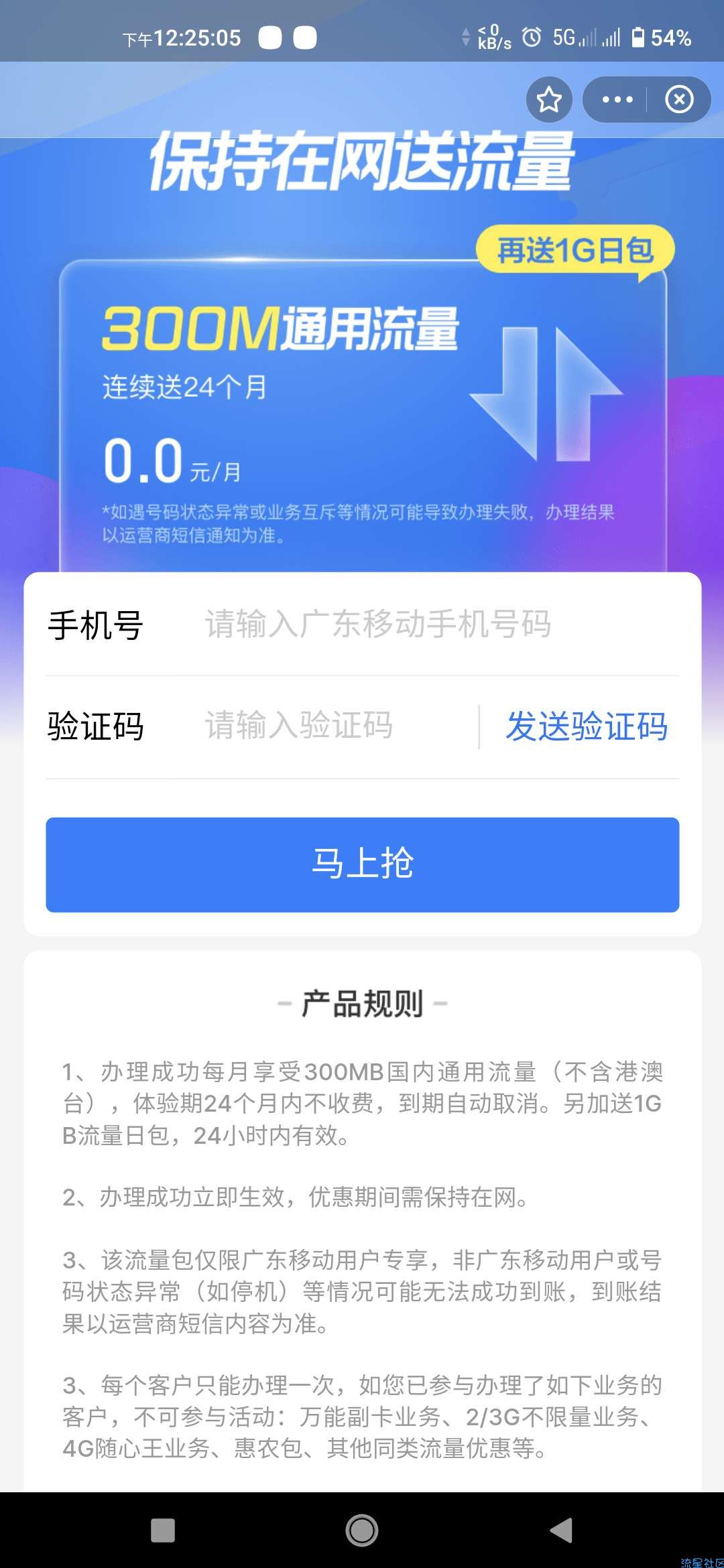Go to the system home screen
Image resolution: width=724 pixels, height=1568 pixels.
(x=362, y=1530)
